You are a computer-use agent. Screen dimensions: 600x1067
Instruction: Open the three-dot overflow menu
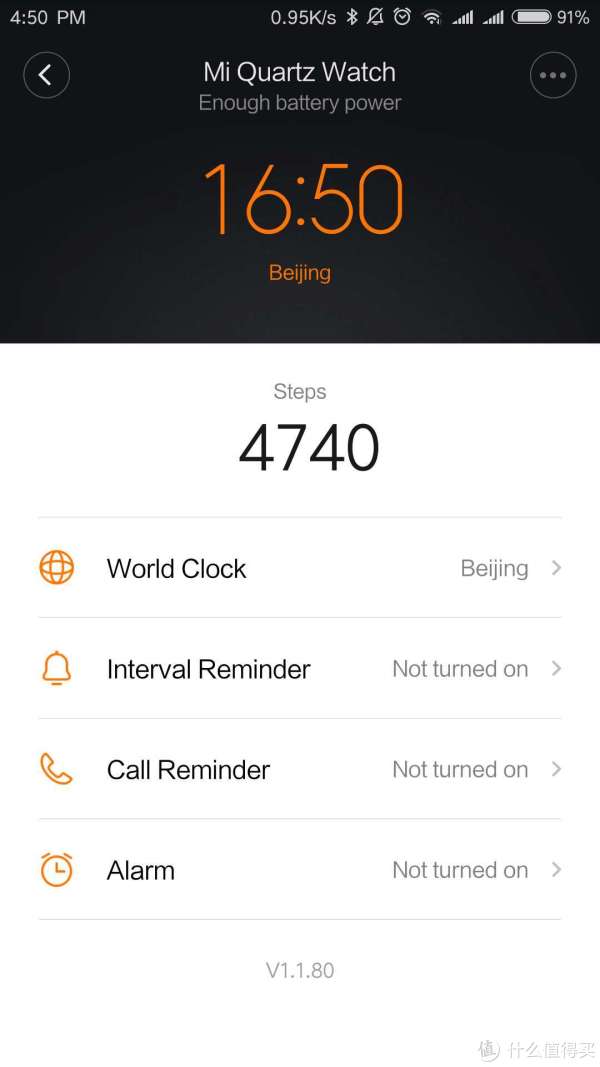(x=553, y=75)
